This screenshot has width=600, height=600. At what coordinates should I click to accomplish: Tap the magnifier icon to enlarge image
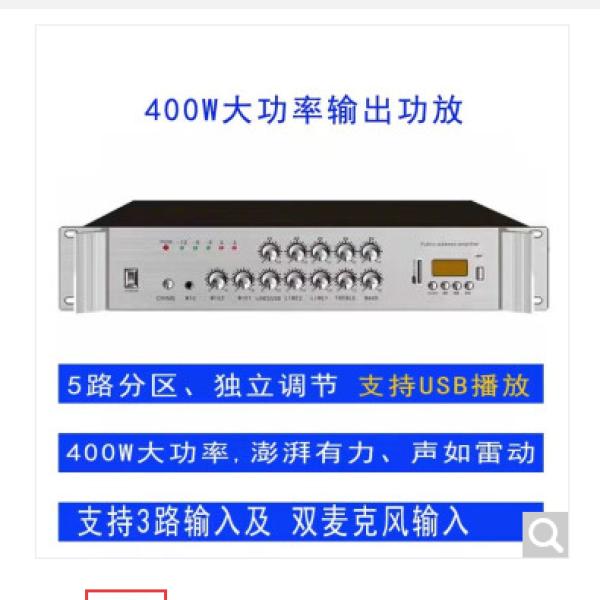(x=545, y=535)
